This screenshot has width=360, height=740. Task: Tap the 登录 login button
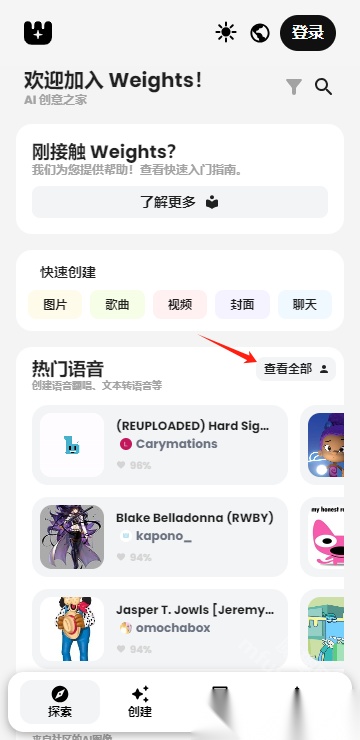[308, 33]
